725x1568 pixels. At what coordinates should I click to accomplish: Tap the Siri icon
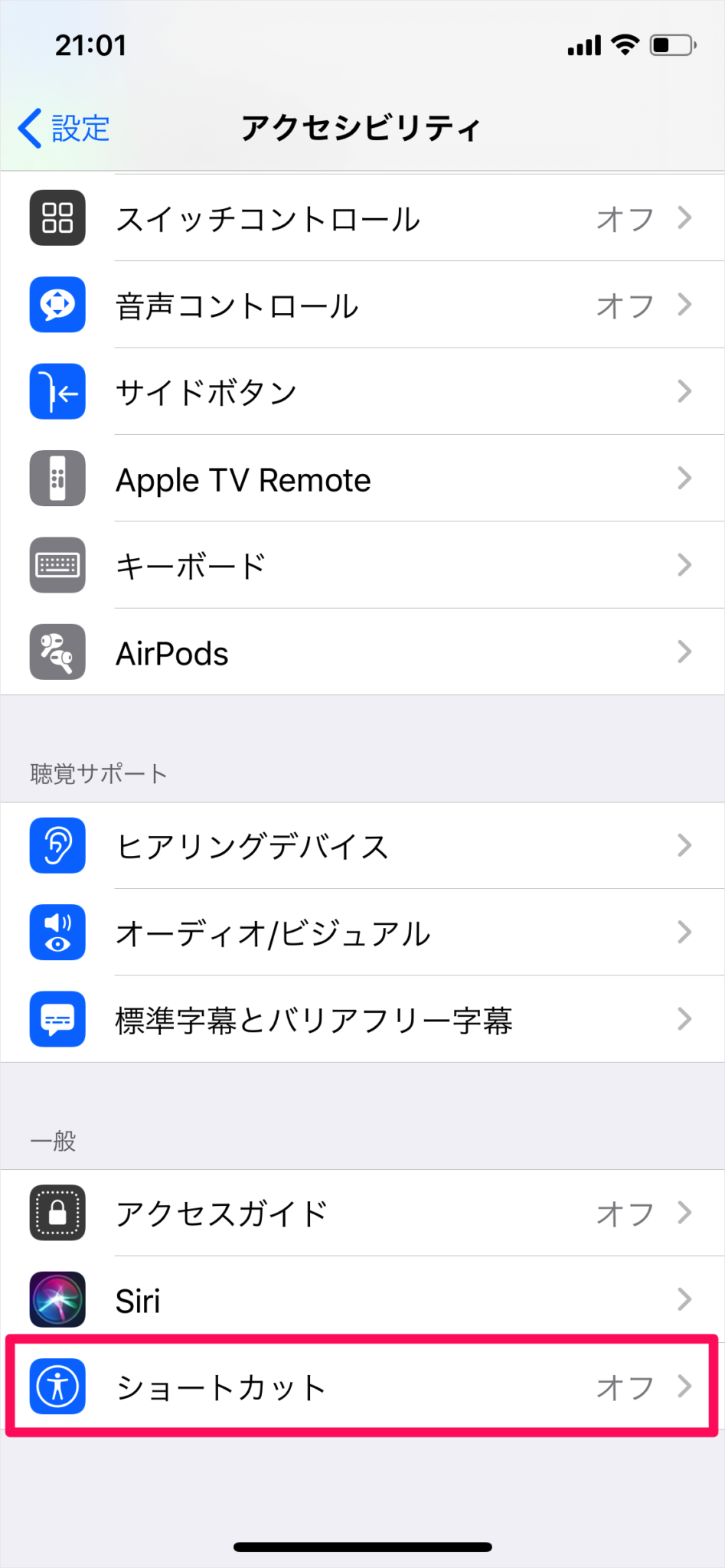coord(57,1299)
